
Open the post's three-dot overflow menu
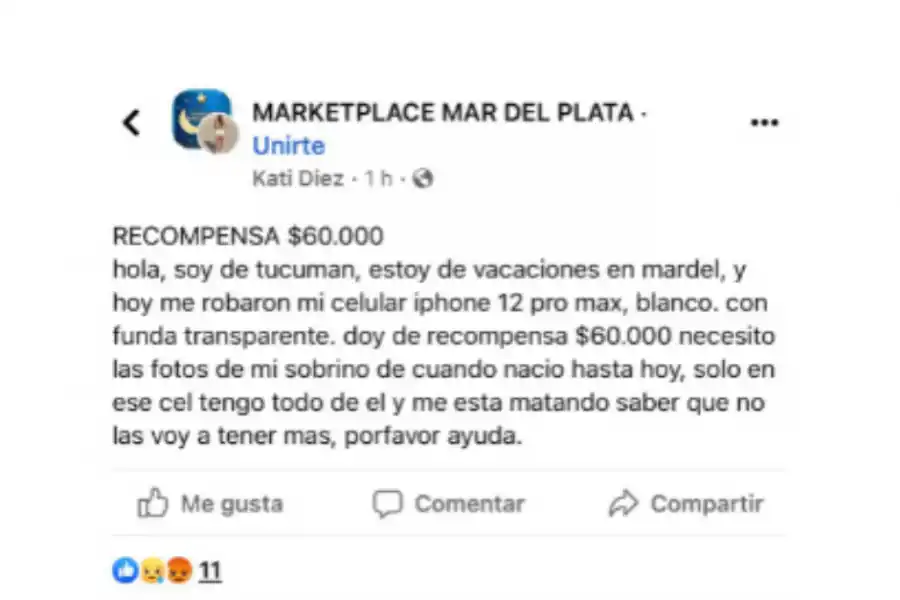[x=764, y=122]
